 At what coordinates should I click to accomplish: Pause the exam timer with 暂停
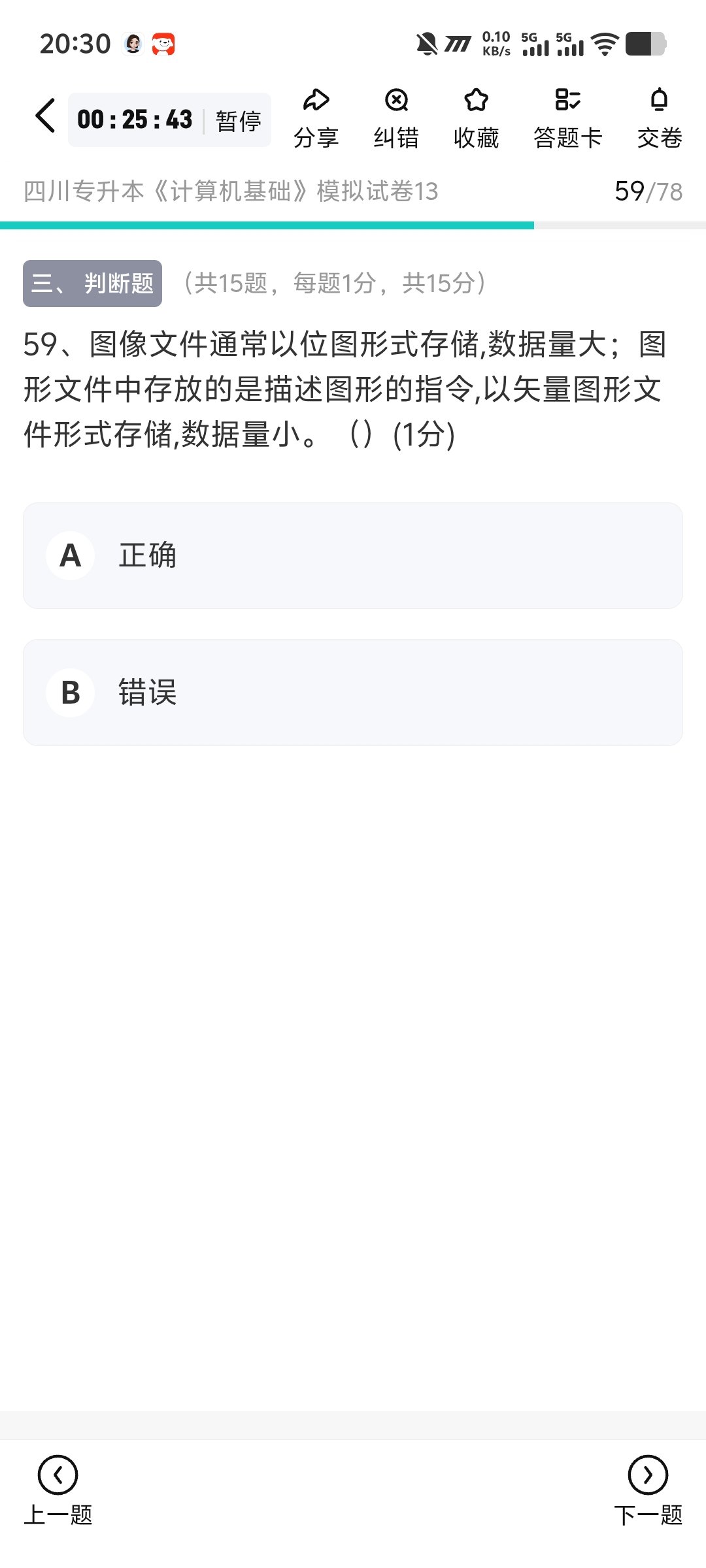pyautogui.click(x=238, y=121)
